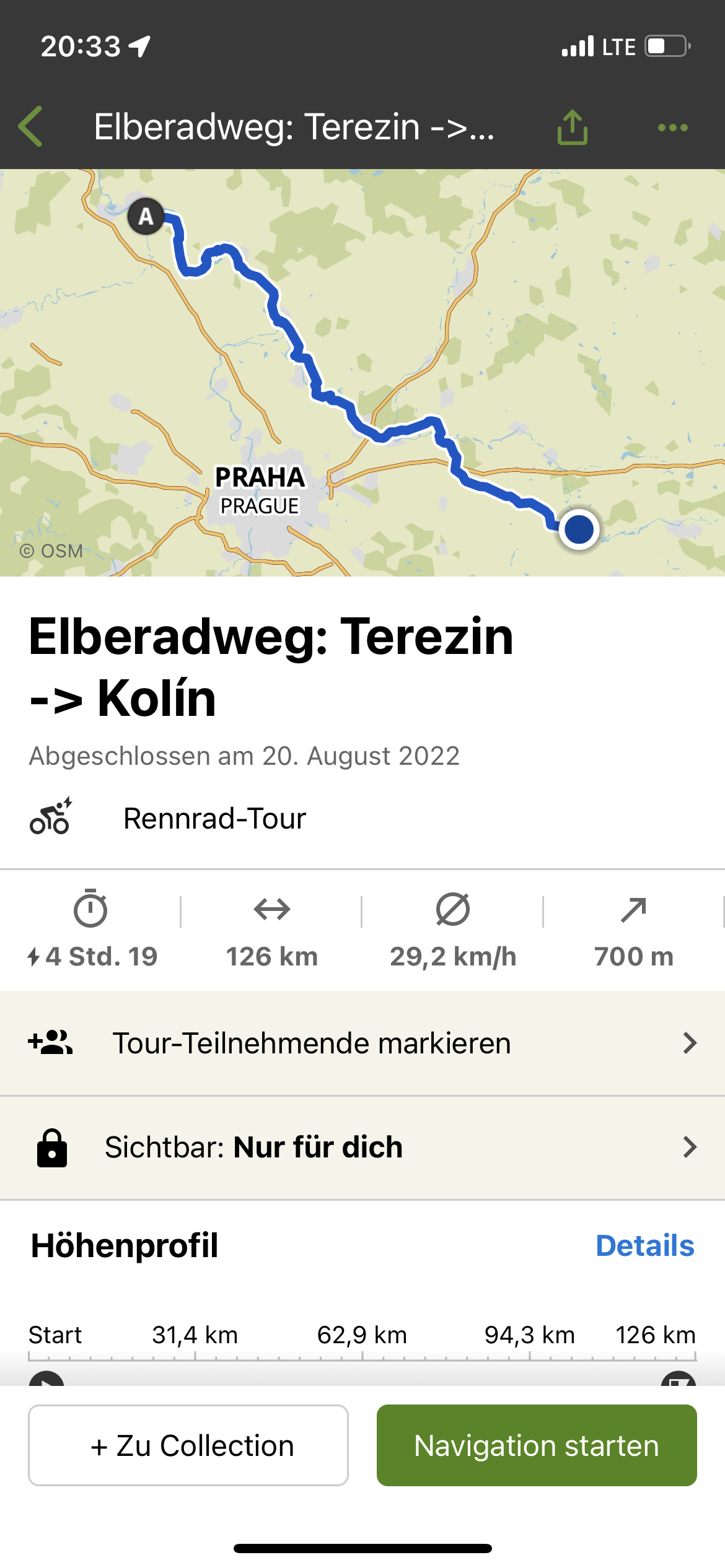View Höhenprofil Details
The image size is (725, 1568).
pyautogui.click(x=644, y=1245)
